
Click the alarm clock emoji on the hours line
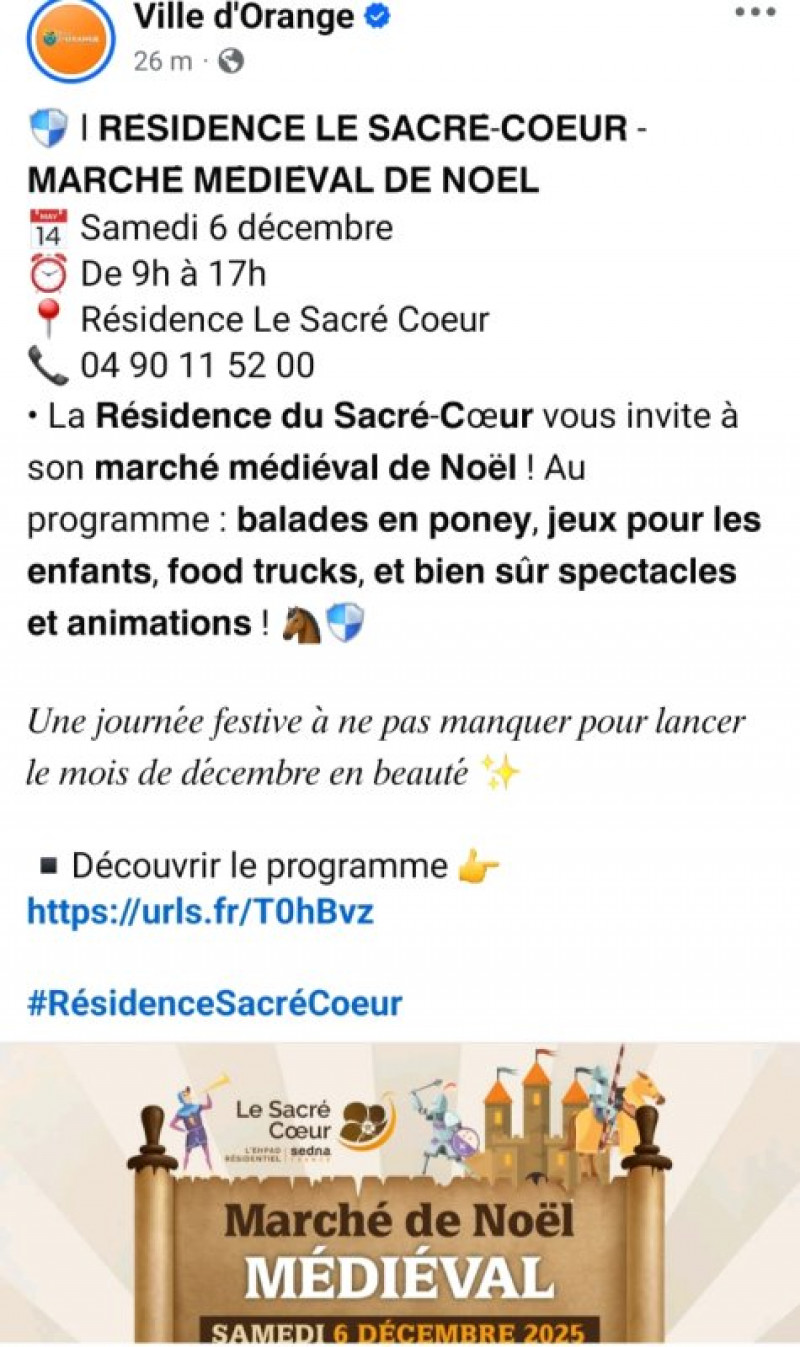point(50,274)
